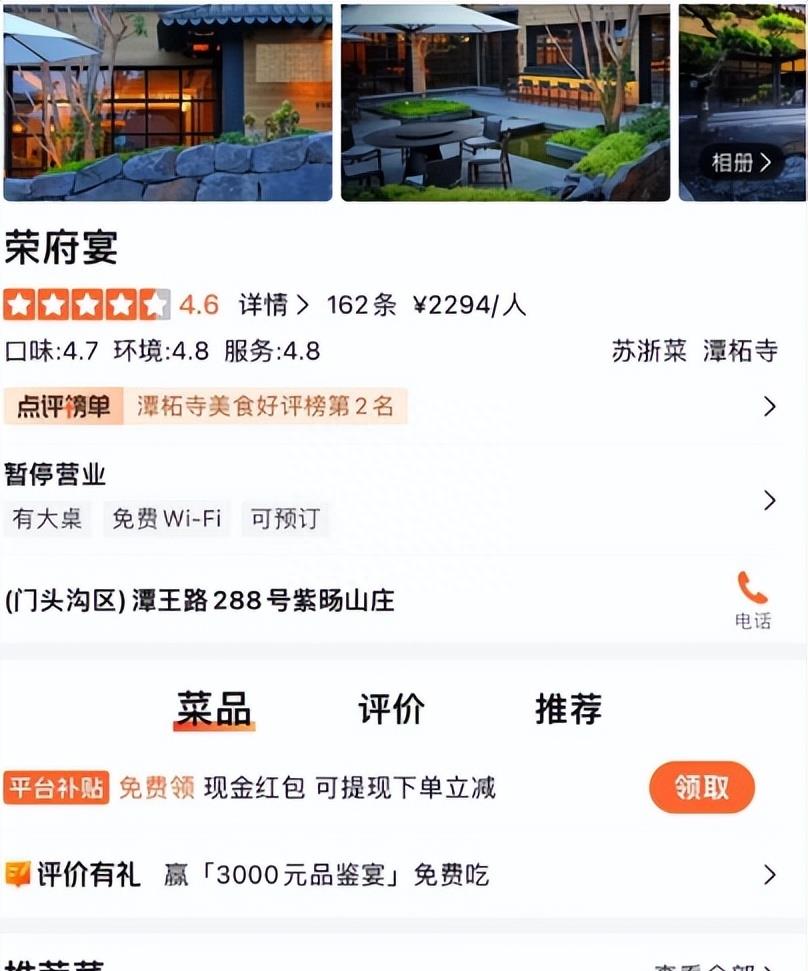Open the 详情 details expander
The image size is (808, 971).
coord(270,305)
